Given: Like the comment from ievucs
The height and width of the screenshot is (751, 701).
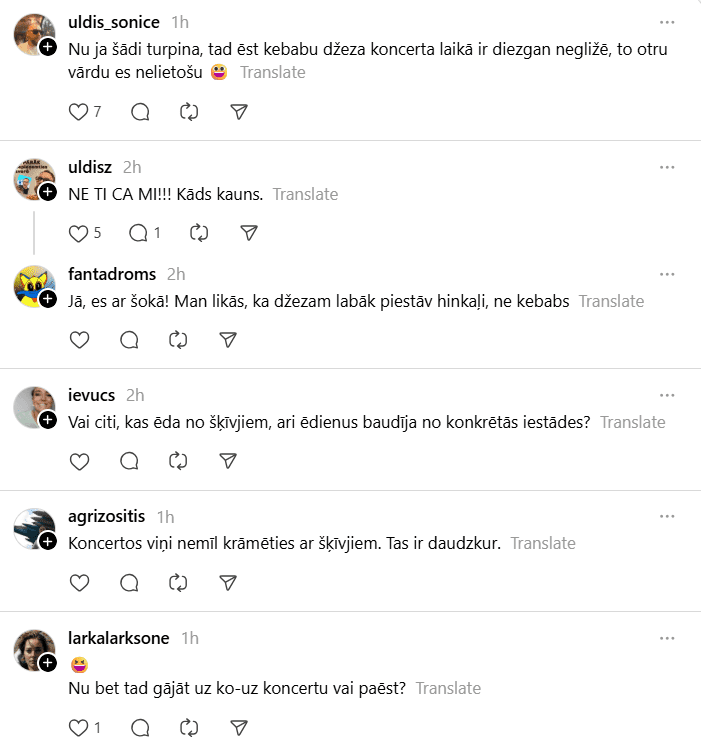Looking at the screenshot, I should click(x=79, y=461).
